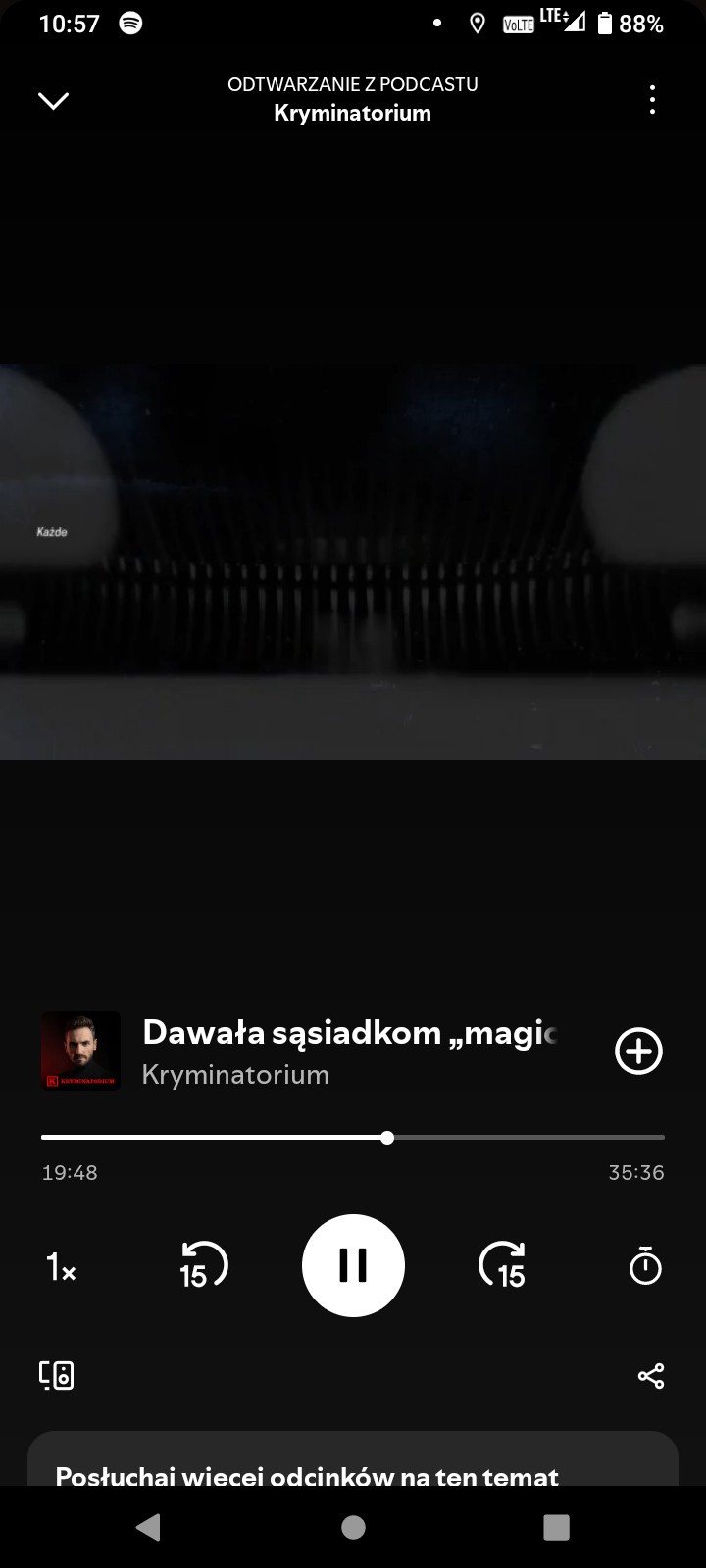Viewport: 706px width, 1568px height.
Task: Open the Kryminatorium podcast link under the title
Action: coord(235,1075)
